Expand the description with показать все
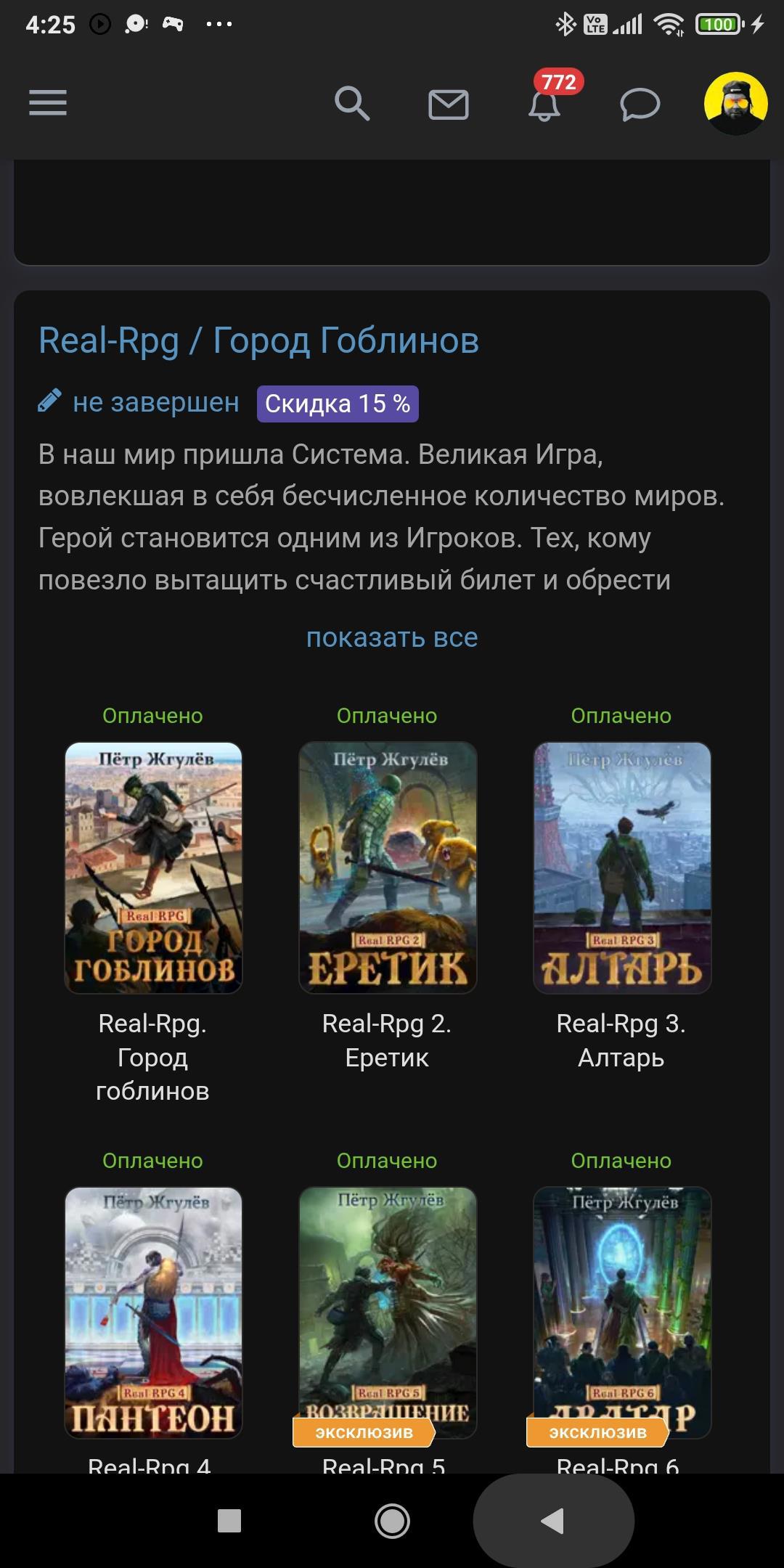Screen dimensions: 784x1568 [392, 637]
